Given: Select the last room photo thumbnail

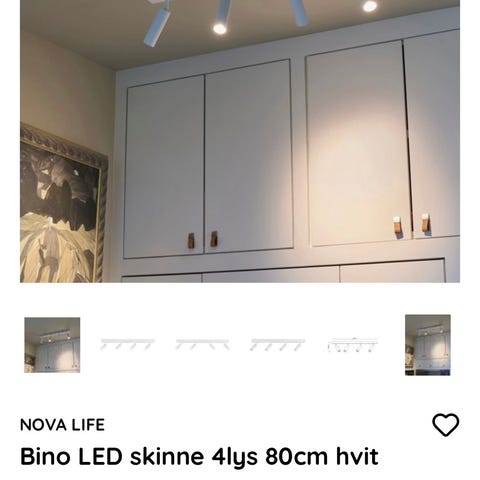Looking at the screenshot, I should (x=428, y=345).
